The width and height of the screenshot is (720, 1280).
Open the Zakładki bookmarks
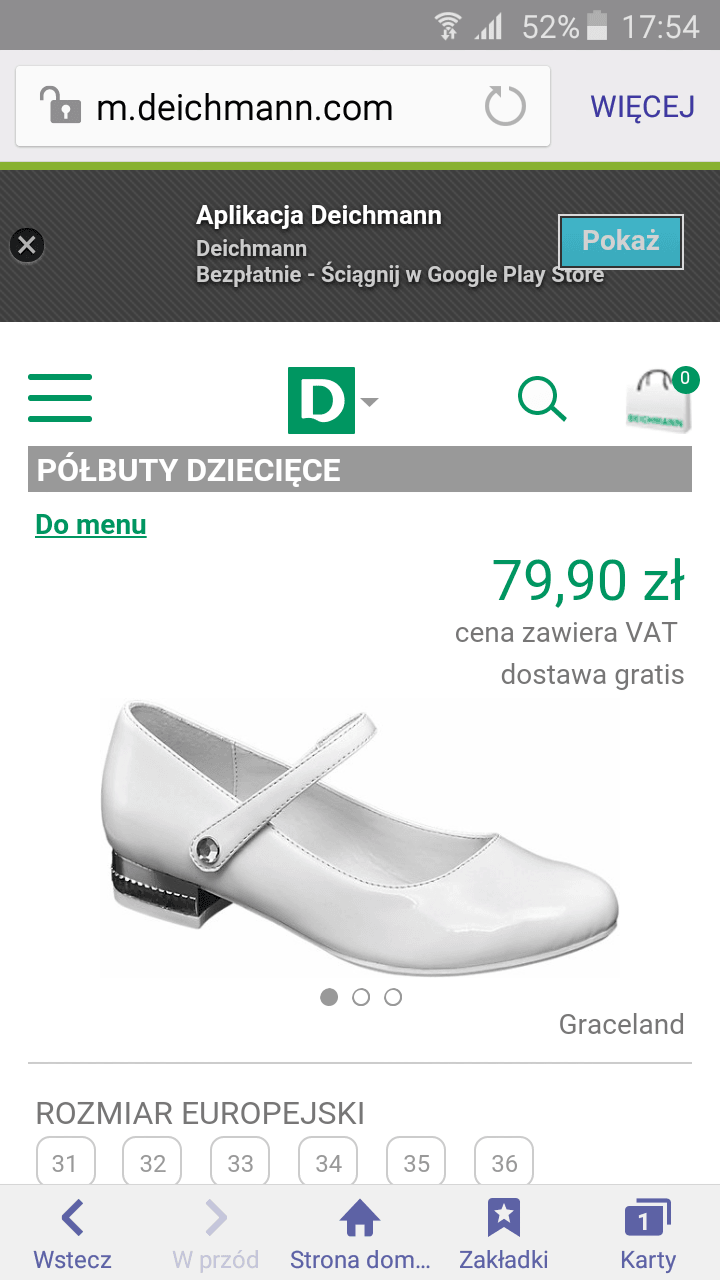[x=503, y=1234]
